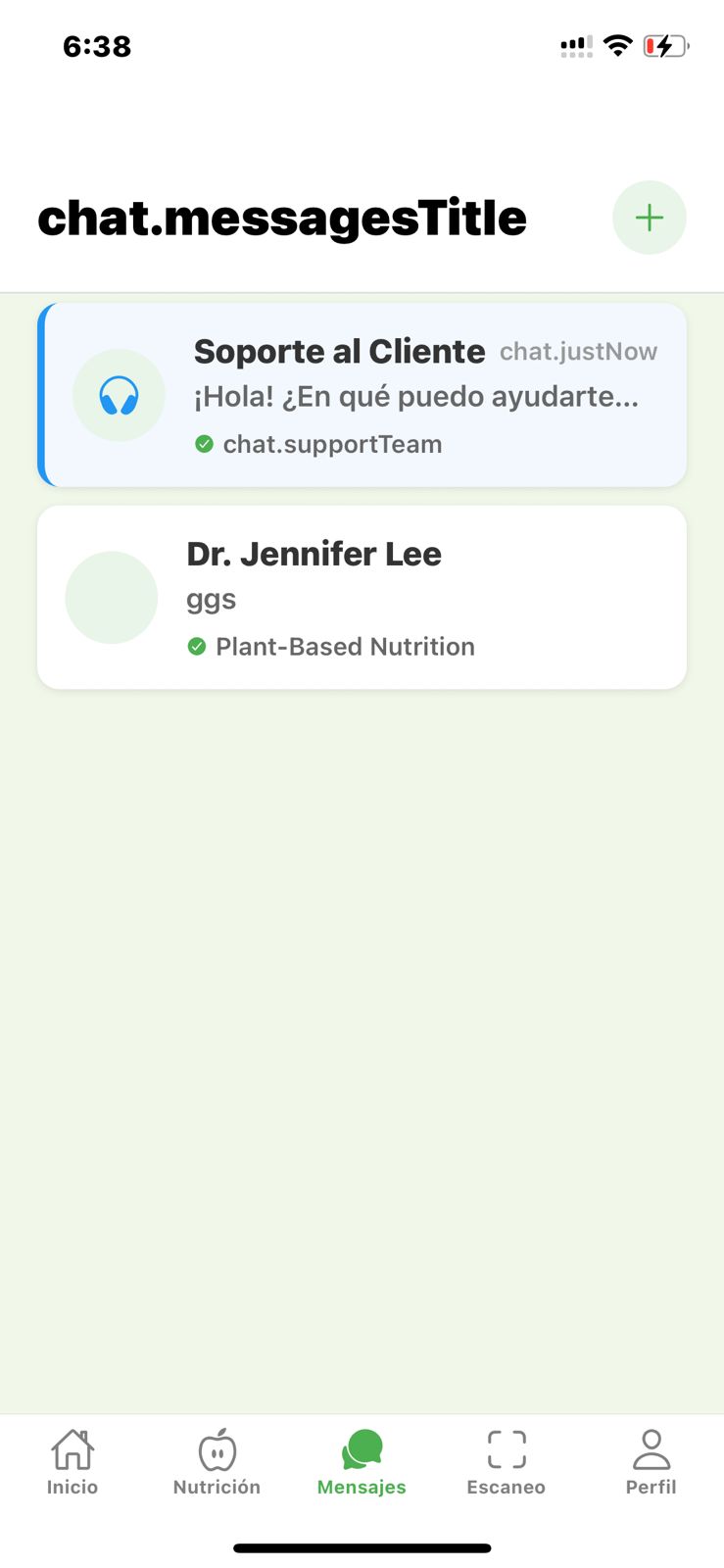The width and height of the screenshot is (724, 1568).
Task: Open the Dr. Jennifer Lee chat
Action: 362,596
